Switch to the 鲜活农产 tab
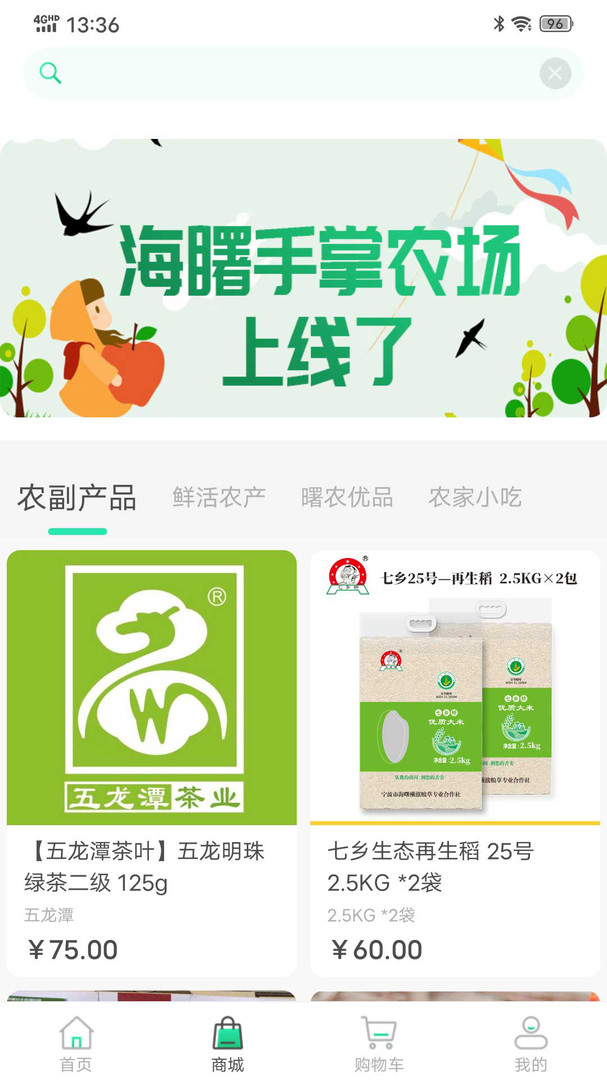 (x=219, y=497)
